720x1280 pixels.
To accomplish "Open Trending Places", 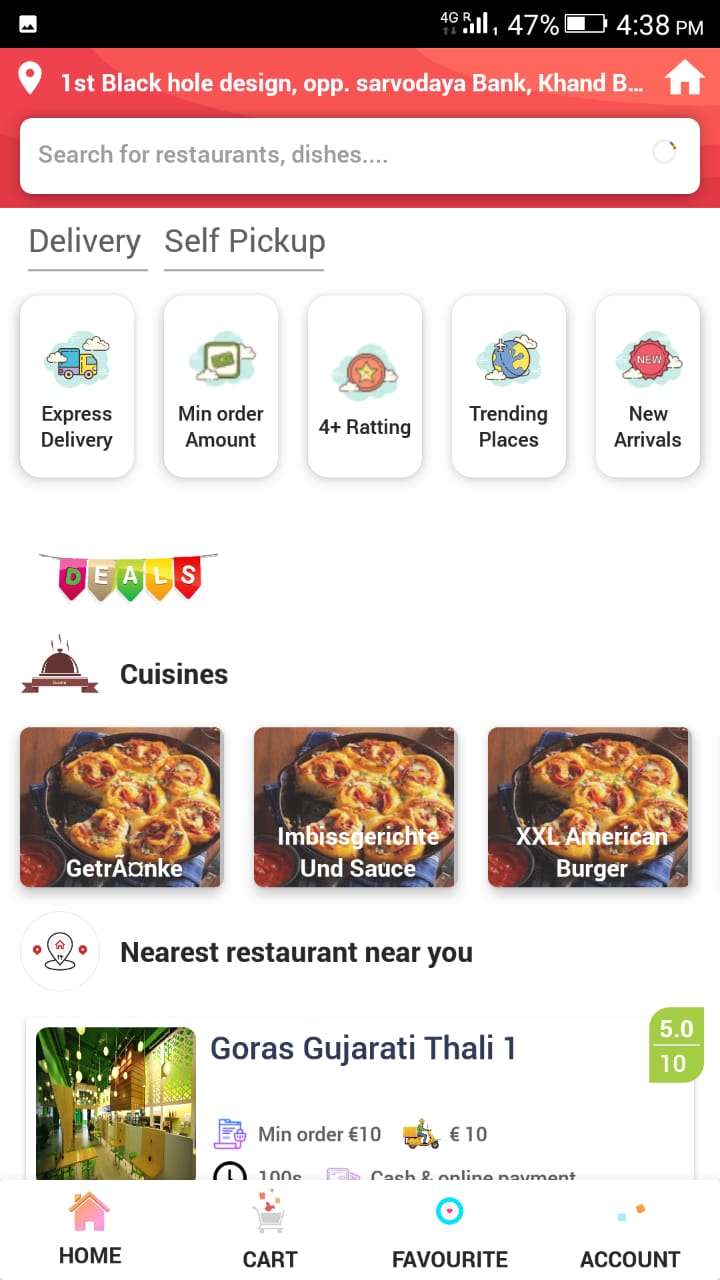I will pos(509,386).
